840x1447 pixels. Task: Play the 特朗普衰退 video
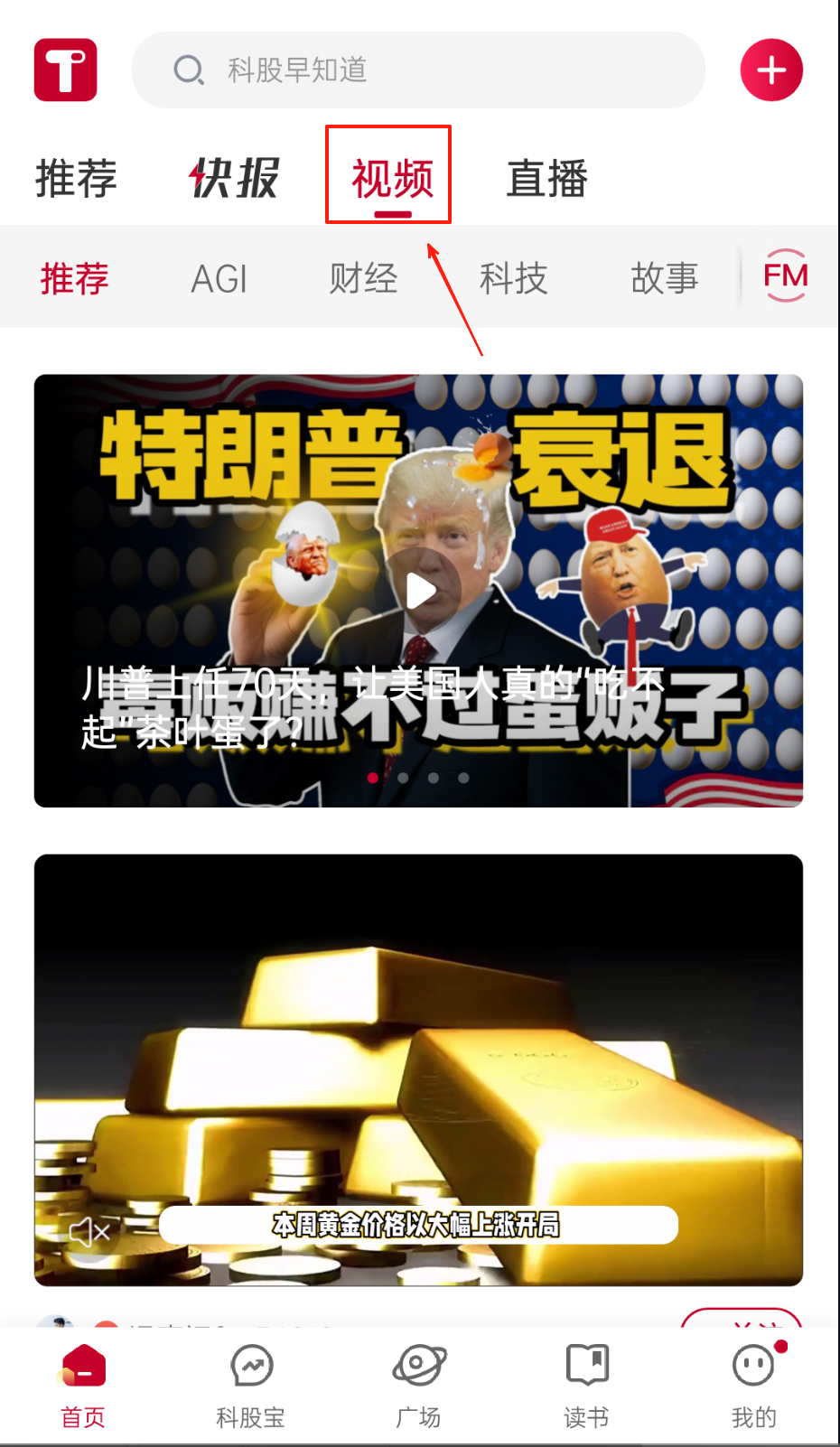point(421,593)
